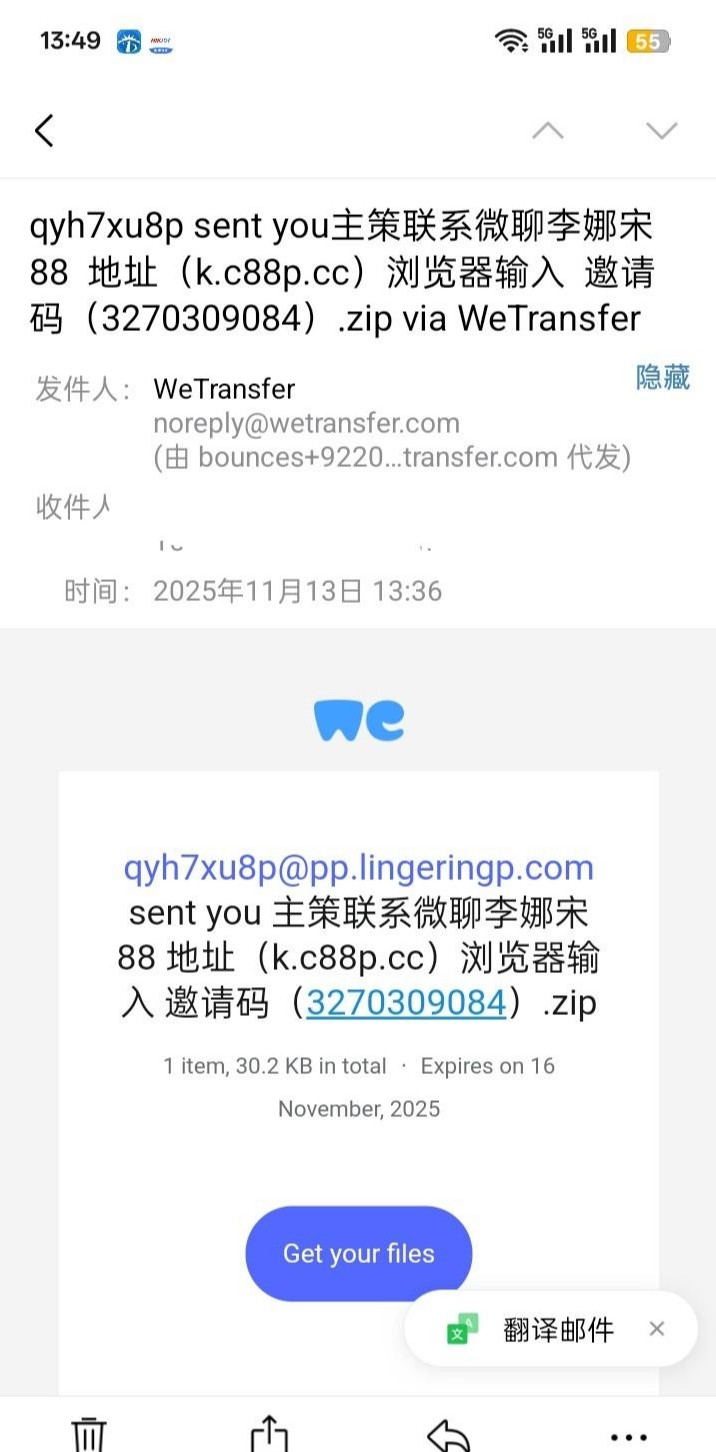Reply to this email
The width and height of the screenshot is (716, 1452).
click(447, 1433)
